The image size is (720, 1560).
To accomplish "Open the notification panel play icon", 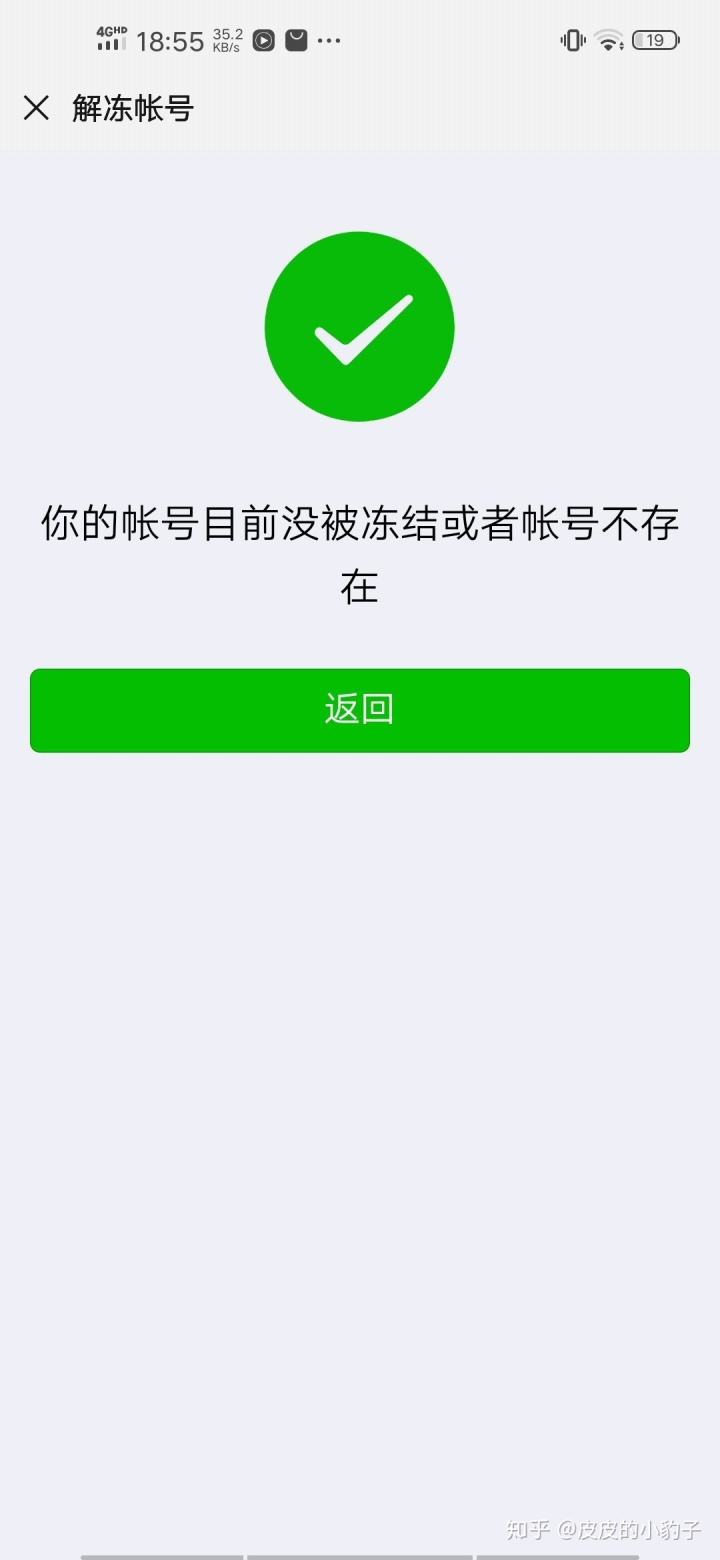I will pos(263,40).
